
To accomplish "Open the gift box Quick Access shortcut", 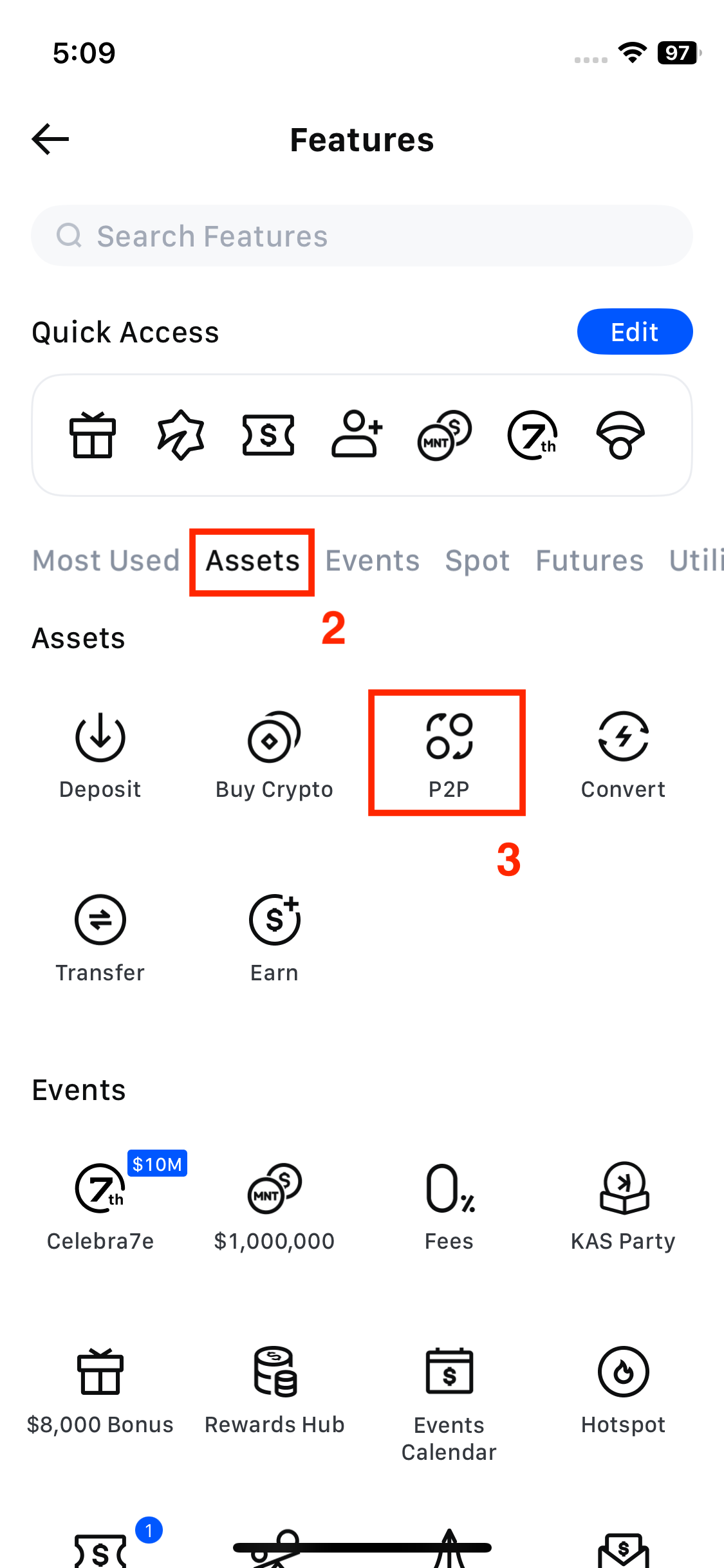I will [93, 435].
